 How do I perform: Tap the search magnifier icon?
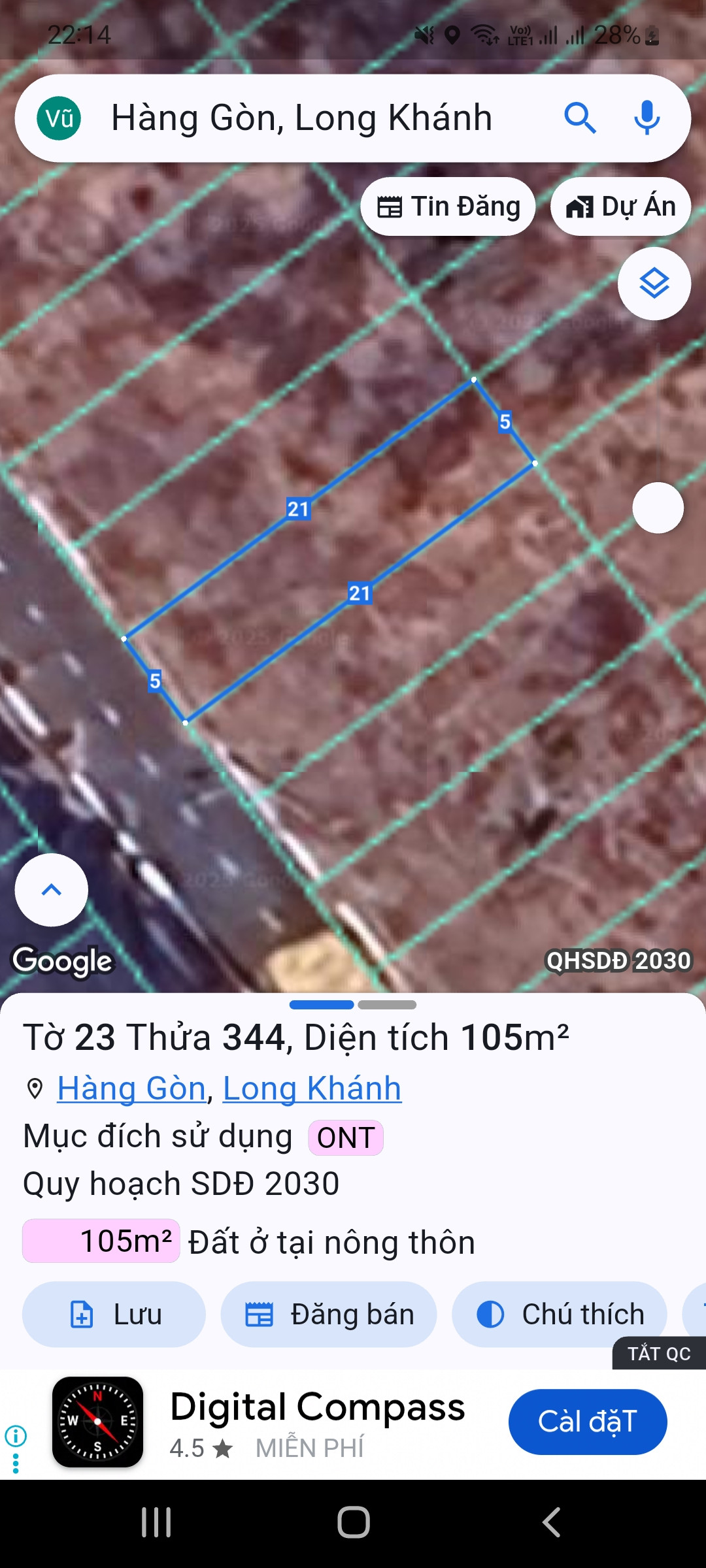(580, 118)
